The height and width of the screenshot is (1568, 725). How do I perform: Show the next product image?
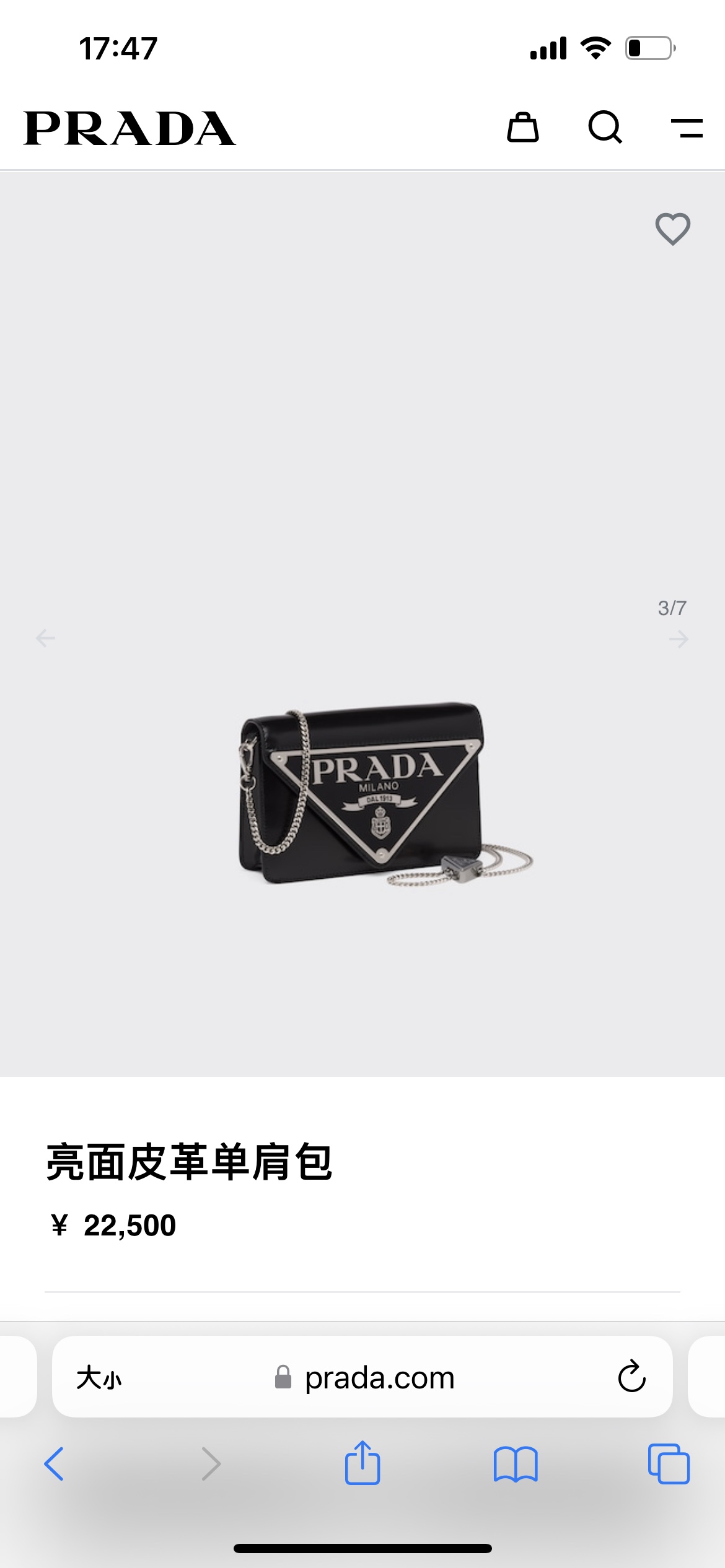pos(679,638)
